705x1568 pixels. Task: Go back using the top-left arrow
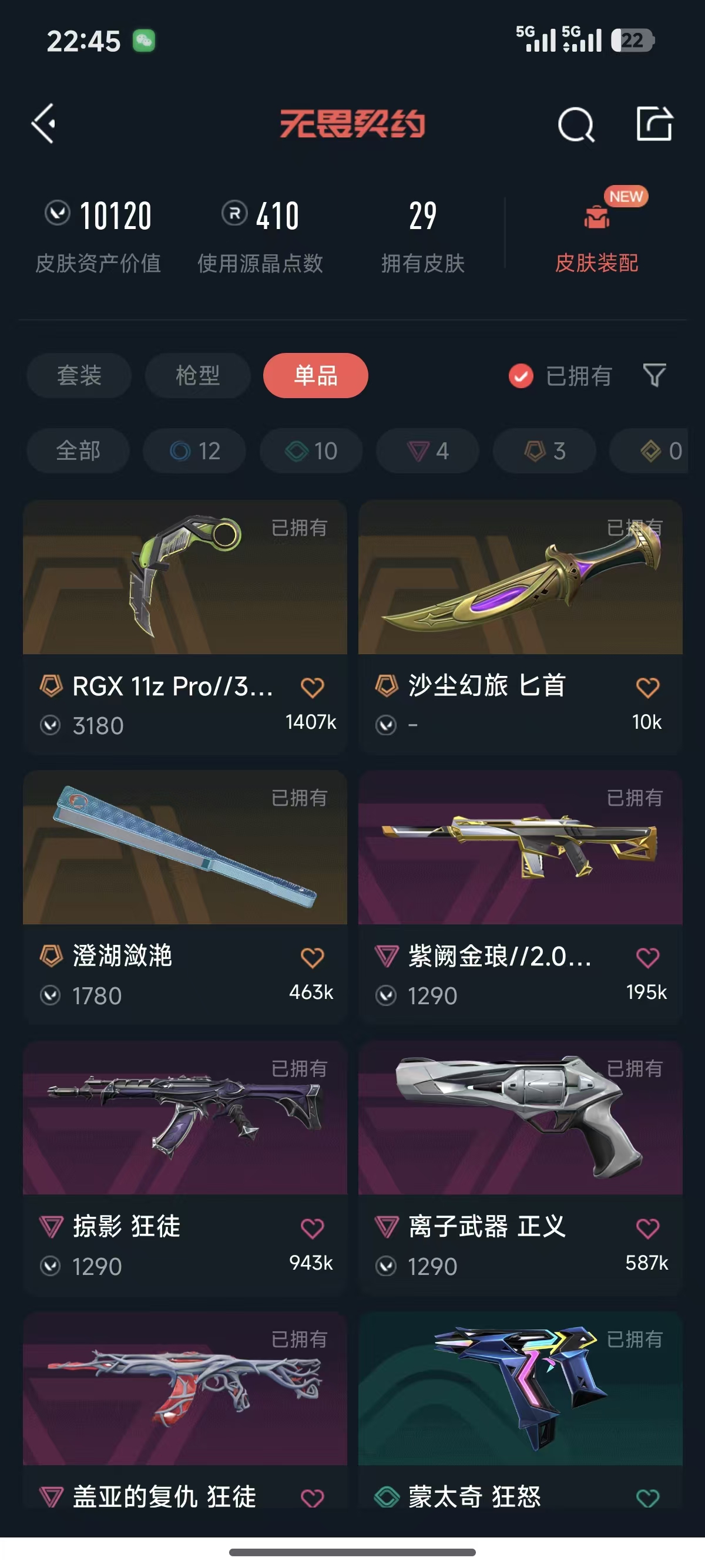coord(44,123)
